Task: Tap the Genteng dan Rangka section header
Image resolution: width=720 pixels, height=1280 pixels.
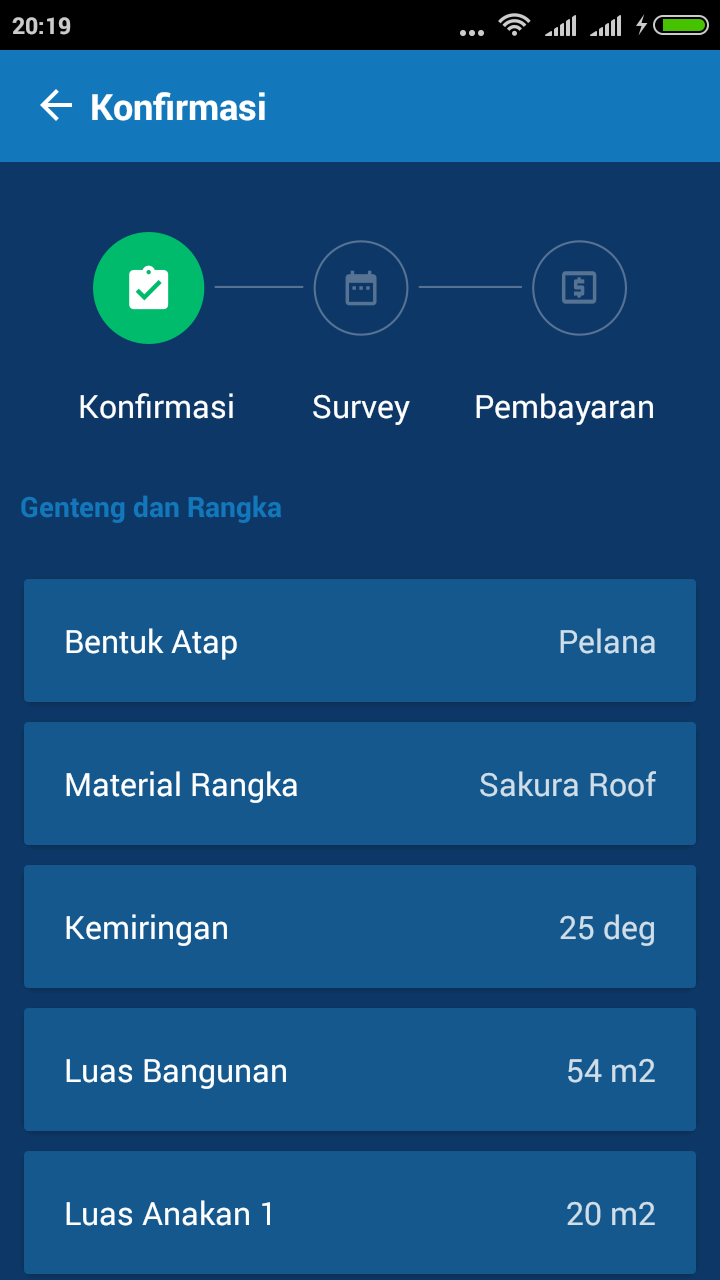Action: coord(151,508)
